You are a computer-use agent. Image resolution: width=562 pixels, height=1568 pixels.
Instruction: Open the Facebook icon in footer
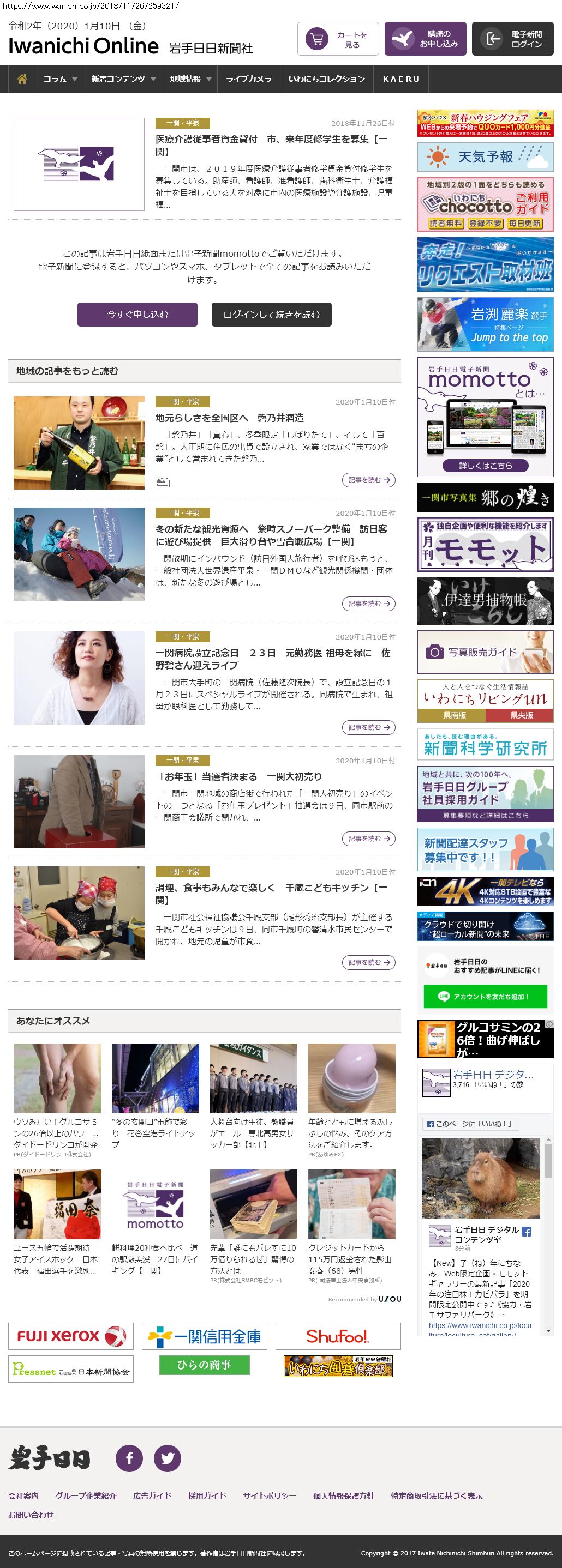pos(129,1458)
